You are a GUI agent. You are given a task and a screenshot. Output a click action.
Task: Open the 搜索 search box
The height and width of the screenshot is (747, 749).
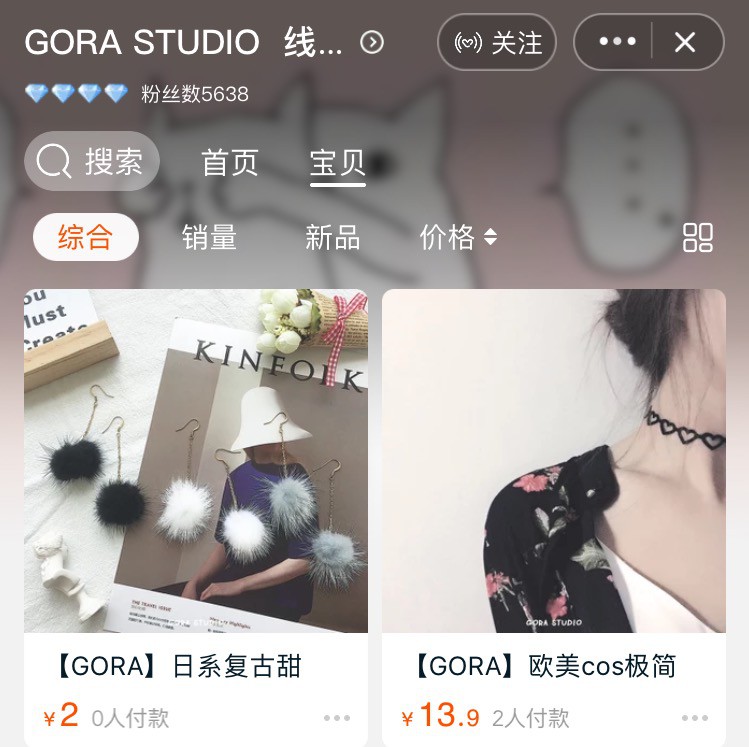92,161
